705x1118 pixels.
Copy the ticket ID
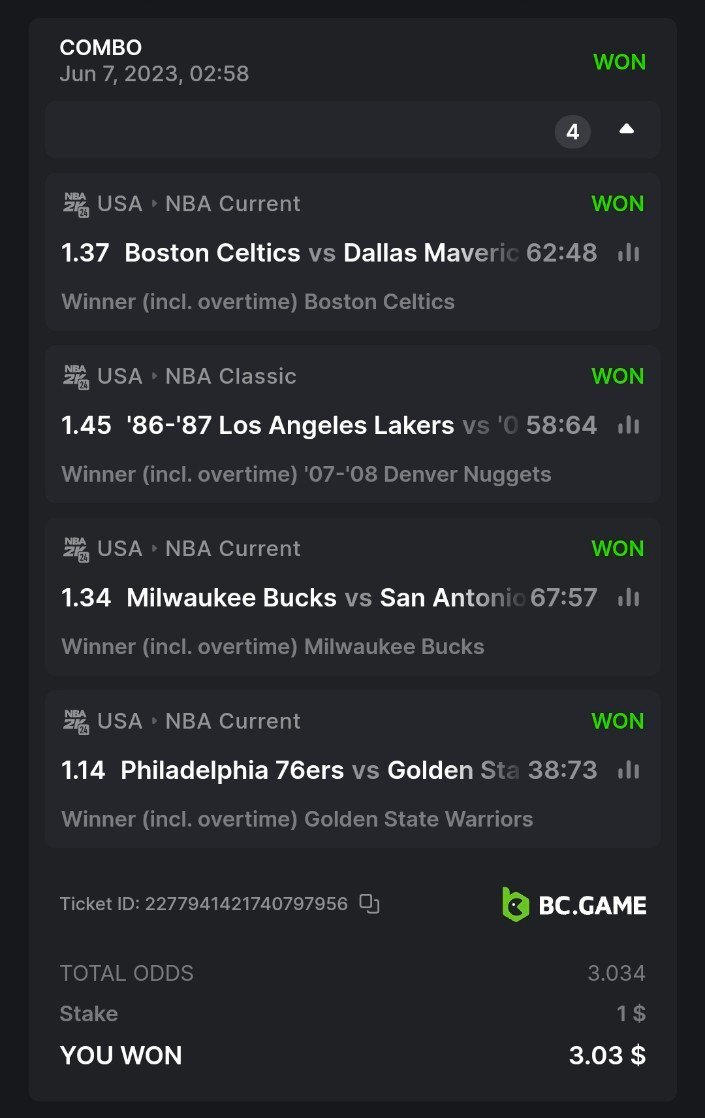click(370, 904)
